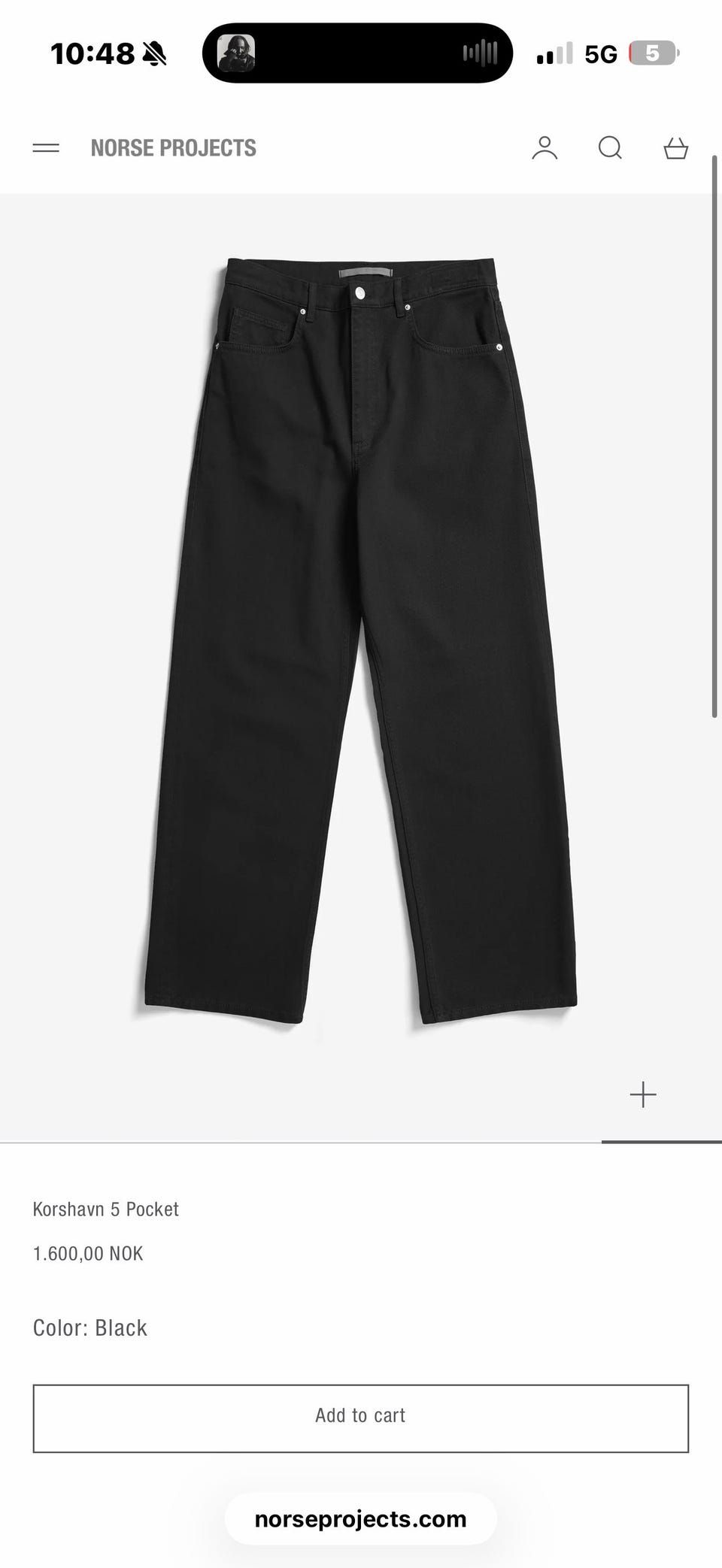Tap the norseprojects.com address pill
722x1568 pixels.
point(361,1519)
